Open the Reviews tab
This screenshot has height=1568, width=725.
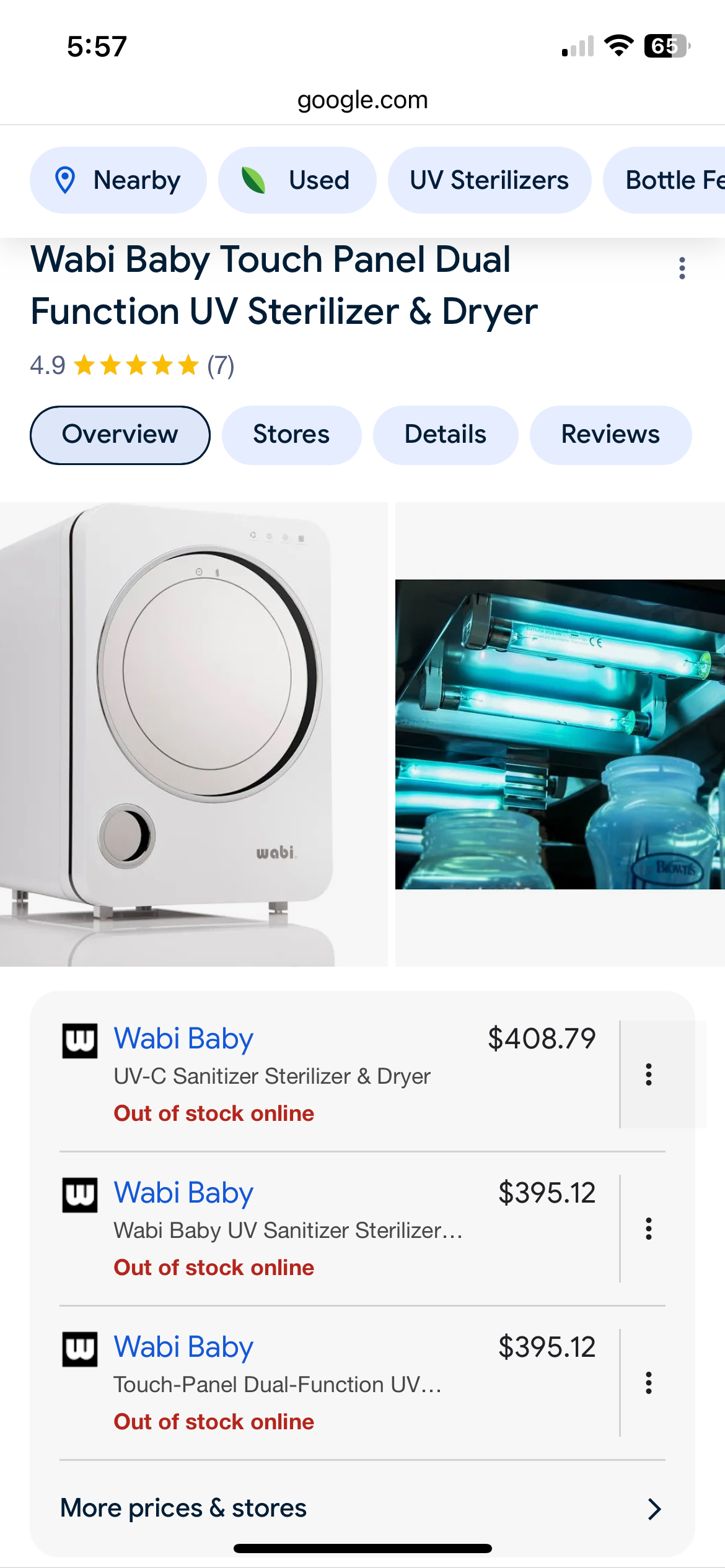[x=610, y=435]
